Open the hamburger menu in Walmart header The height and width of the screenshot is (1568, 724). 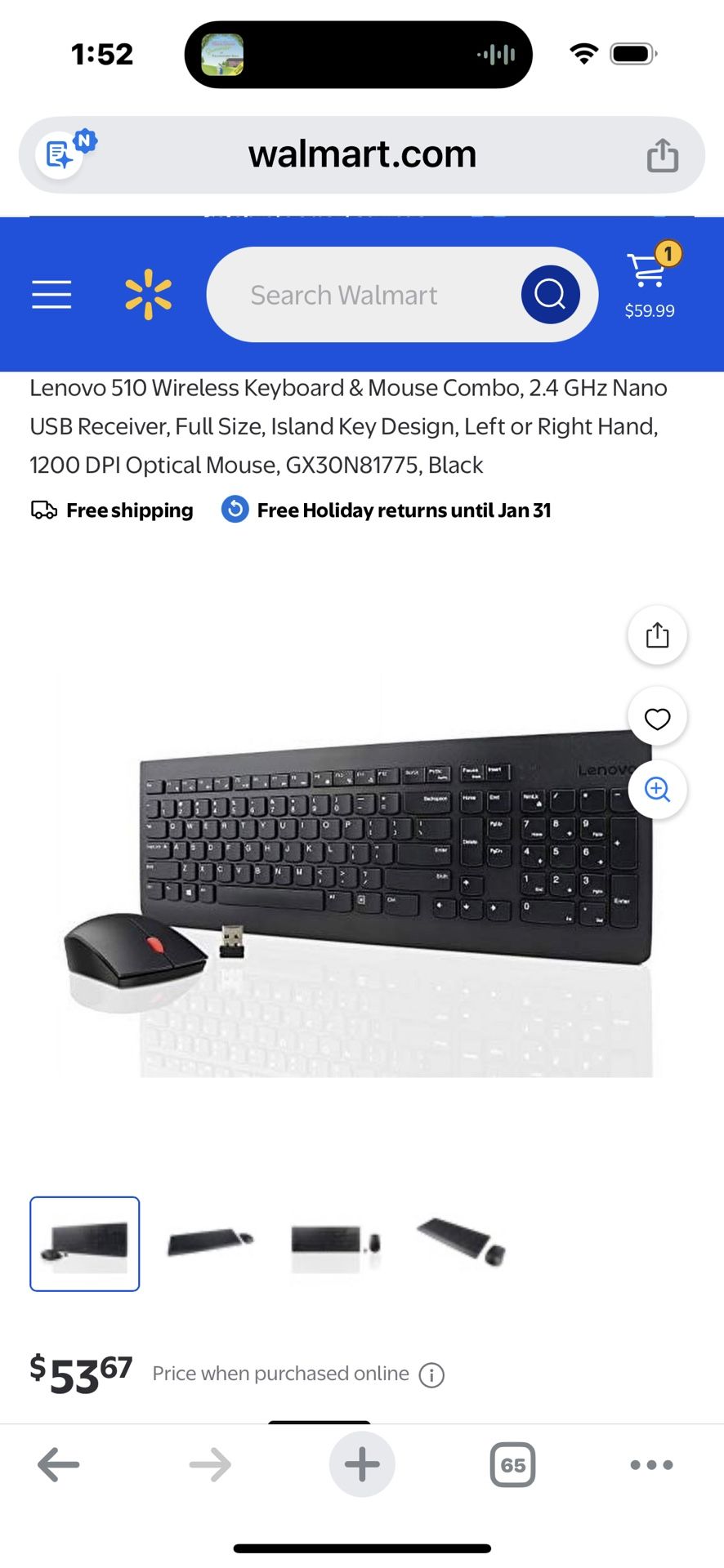tap(51, 294)
